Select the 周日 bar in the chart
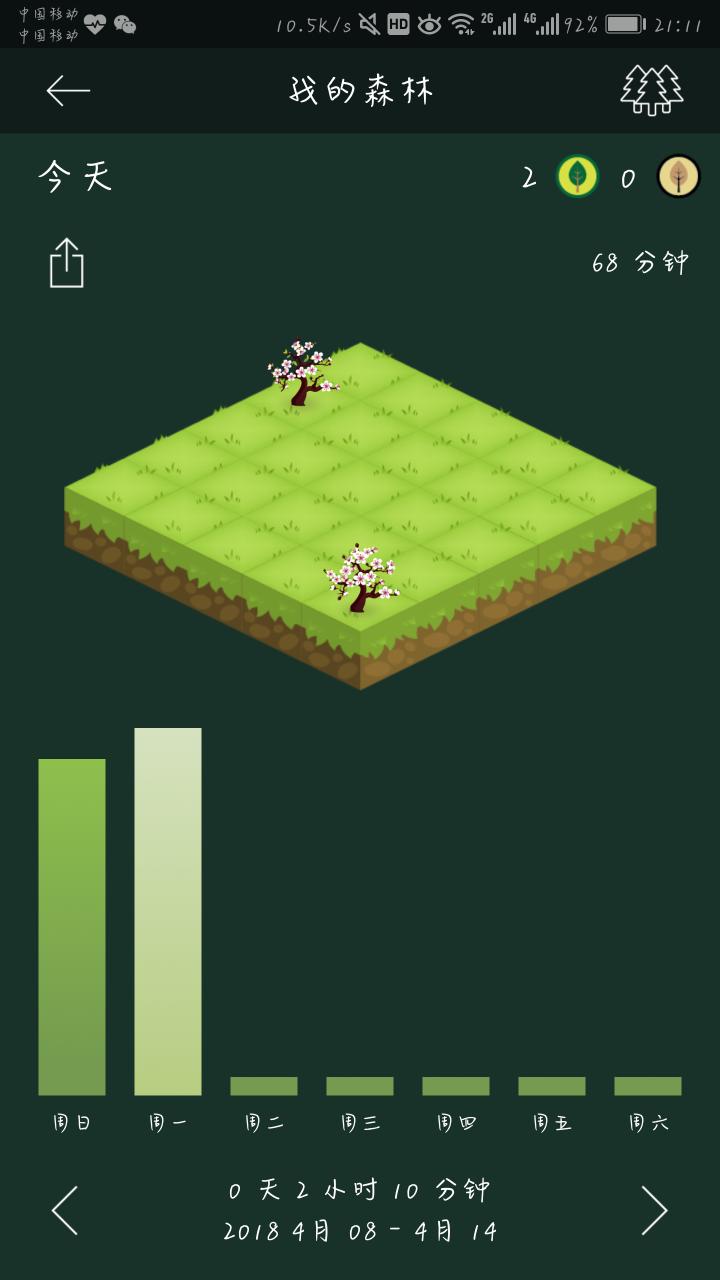720x1280 pixels. (72, 926)
